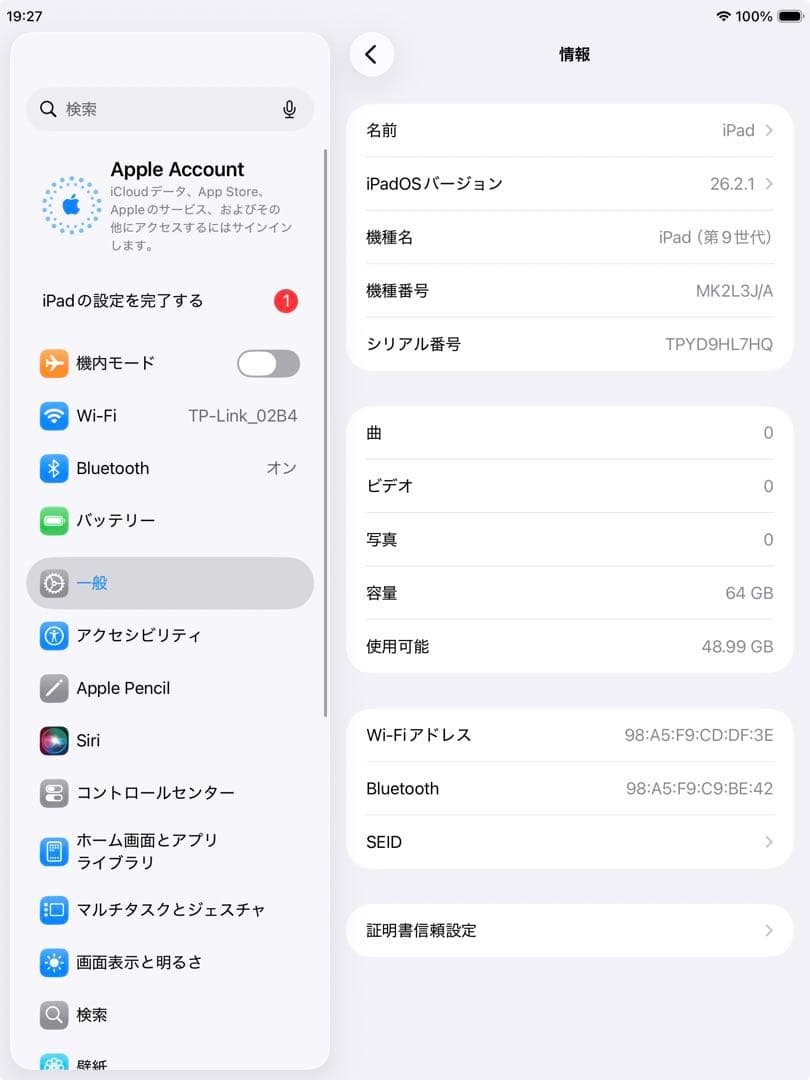Open 証明書信頼設定 (Certificate Trust Settings)
This screenshot has width=810, height=1080.
coord(570,930)
